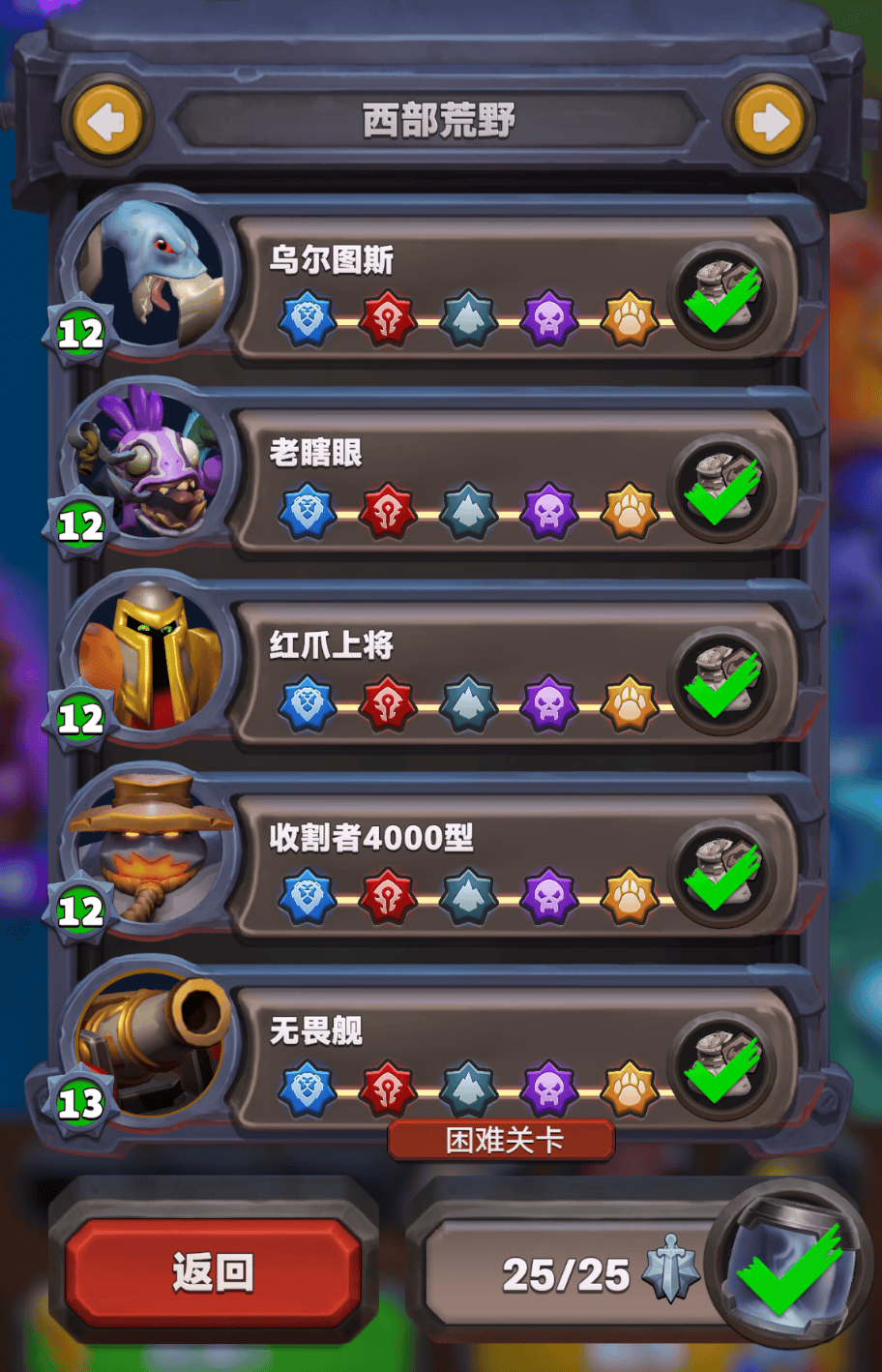This screenshot has width=882, height=1372.
Task: Go to the previous zone with left arrow
Action: tap(107, 122)
